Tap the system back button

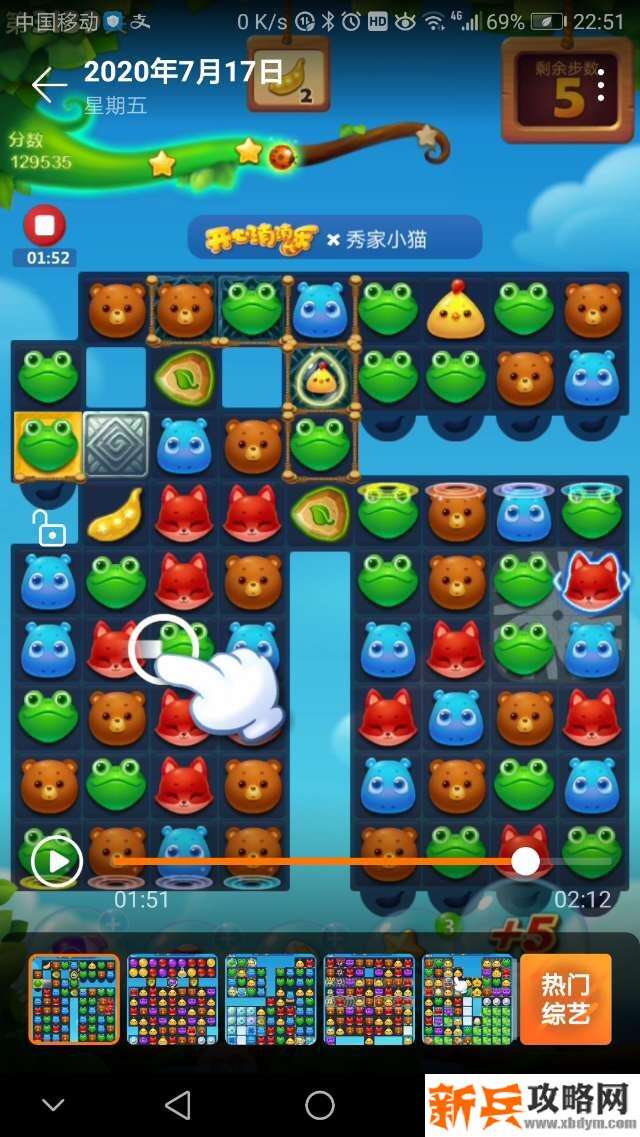(x=177, y=1105)
